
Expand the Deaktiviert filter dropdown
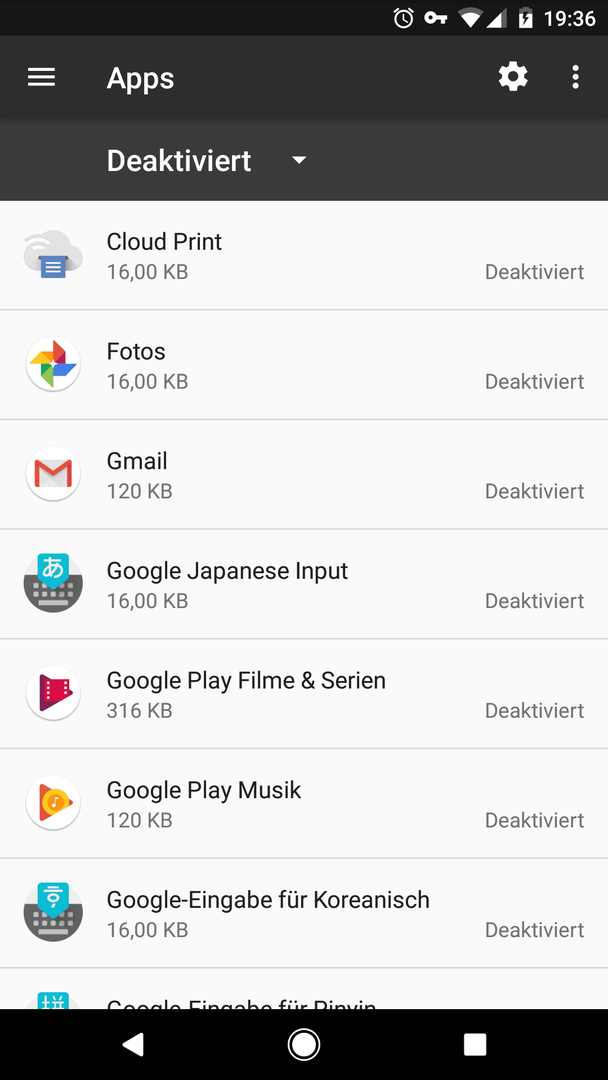click(x=207, y=160)
